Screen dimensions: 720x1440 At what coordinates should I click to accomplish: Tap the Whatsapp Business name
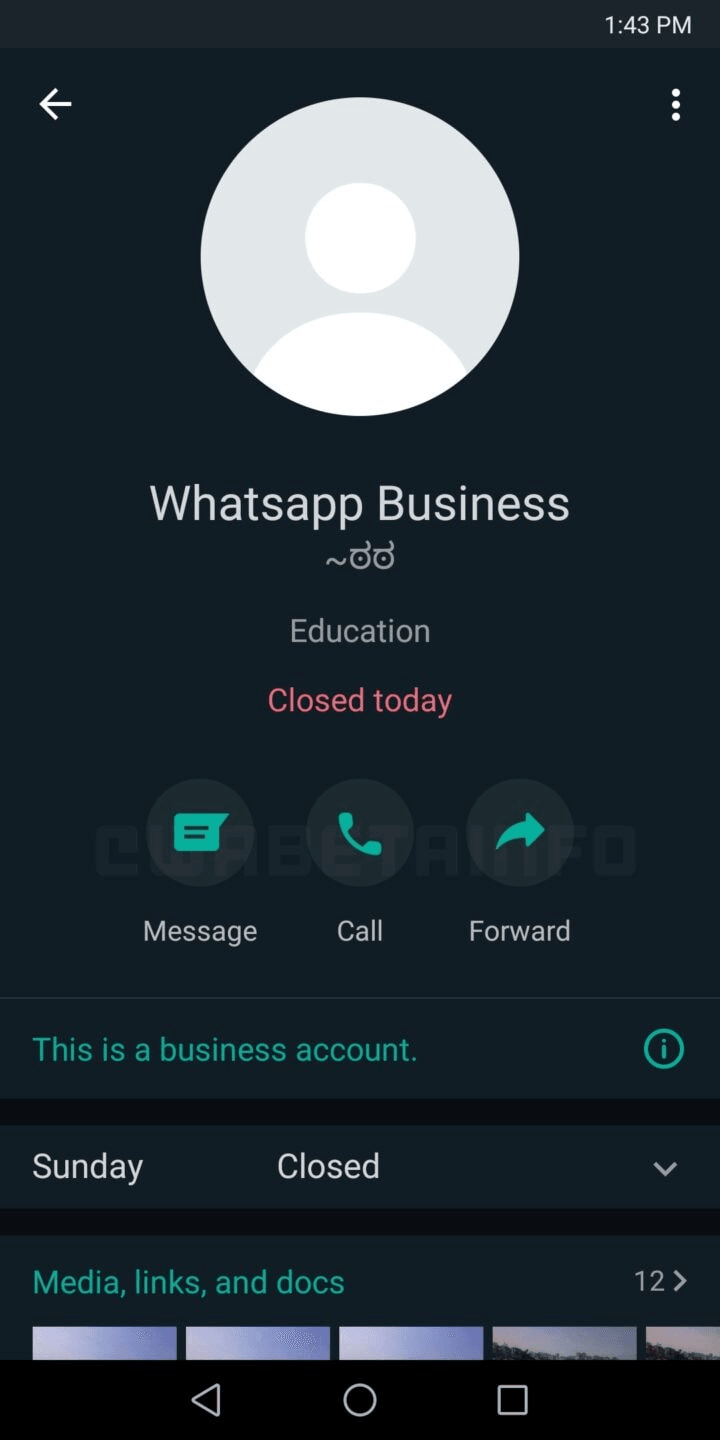(x=360, y=503)
